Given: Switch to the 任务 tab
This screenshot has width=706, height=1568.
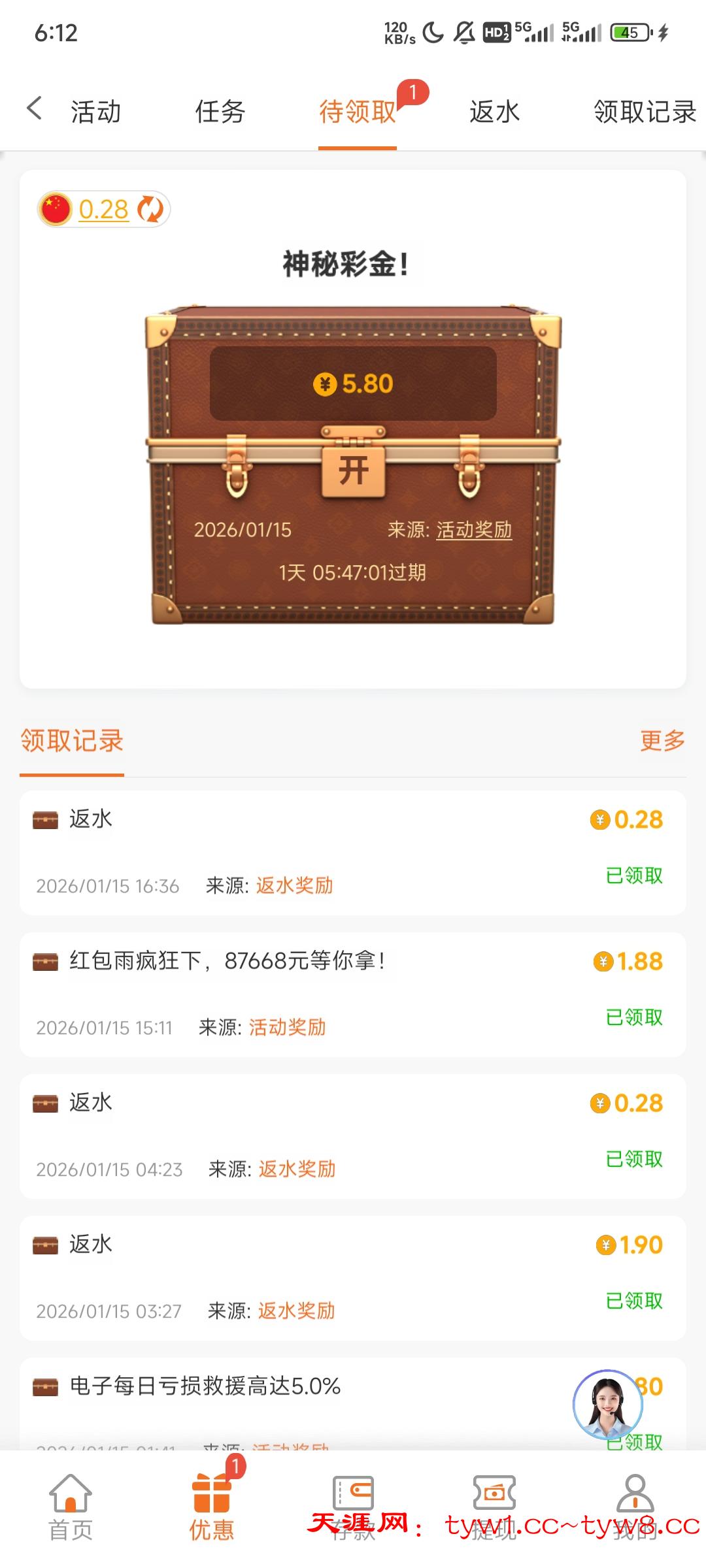Looking at the screenshot, I should [x=220, y=112].
